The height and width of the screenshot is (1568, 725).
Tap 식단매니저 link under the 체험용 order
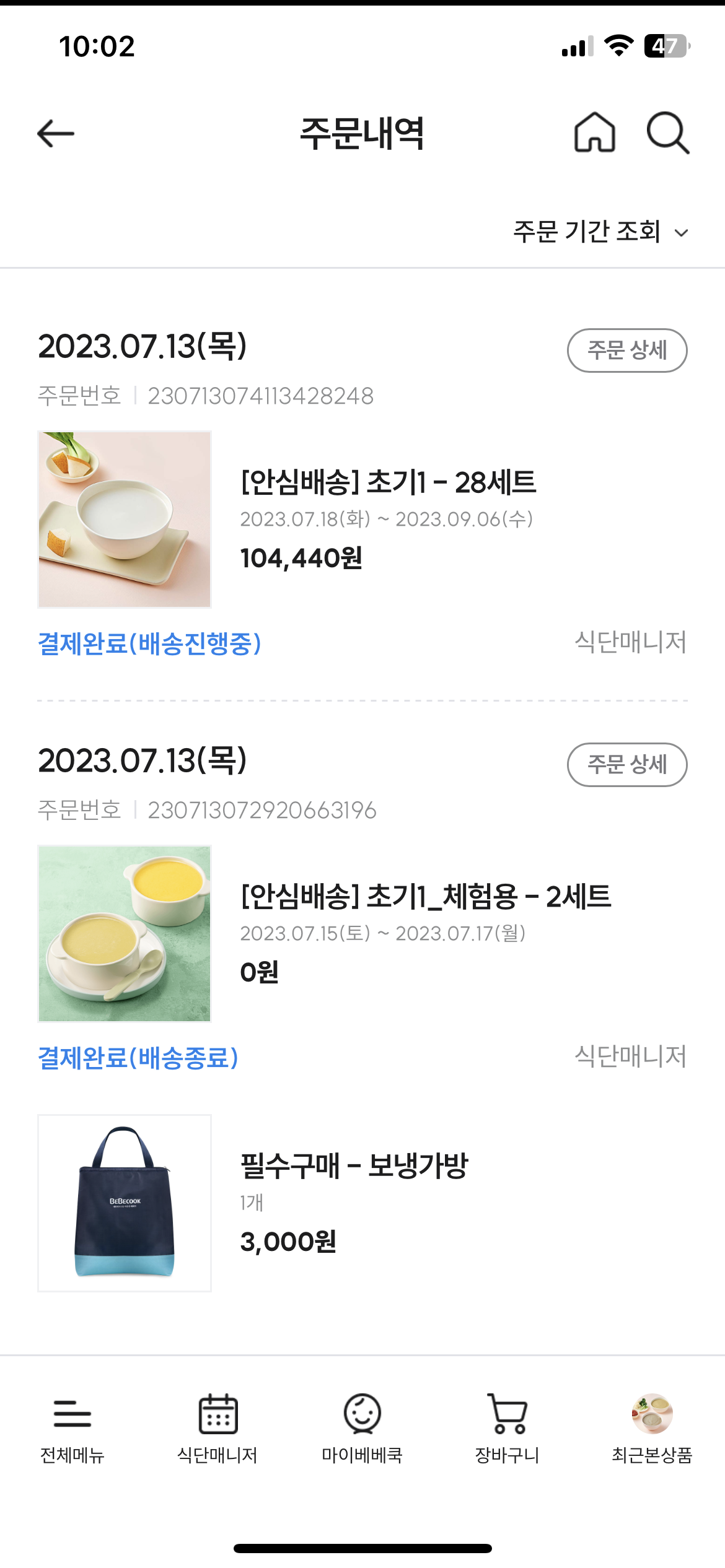pos(630,1056)
